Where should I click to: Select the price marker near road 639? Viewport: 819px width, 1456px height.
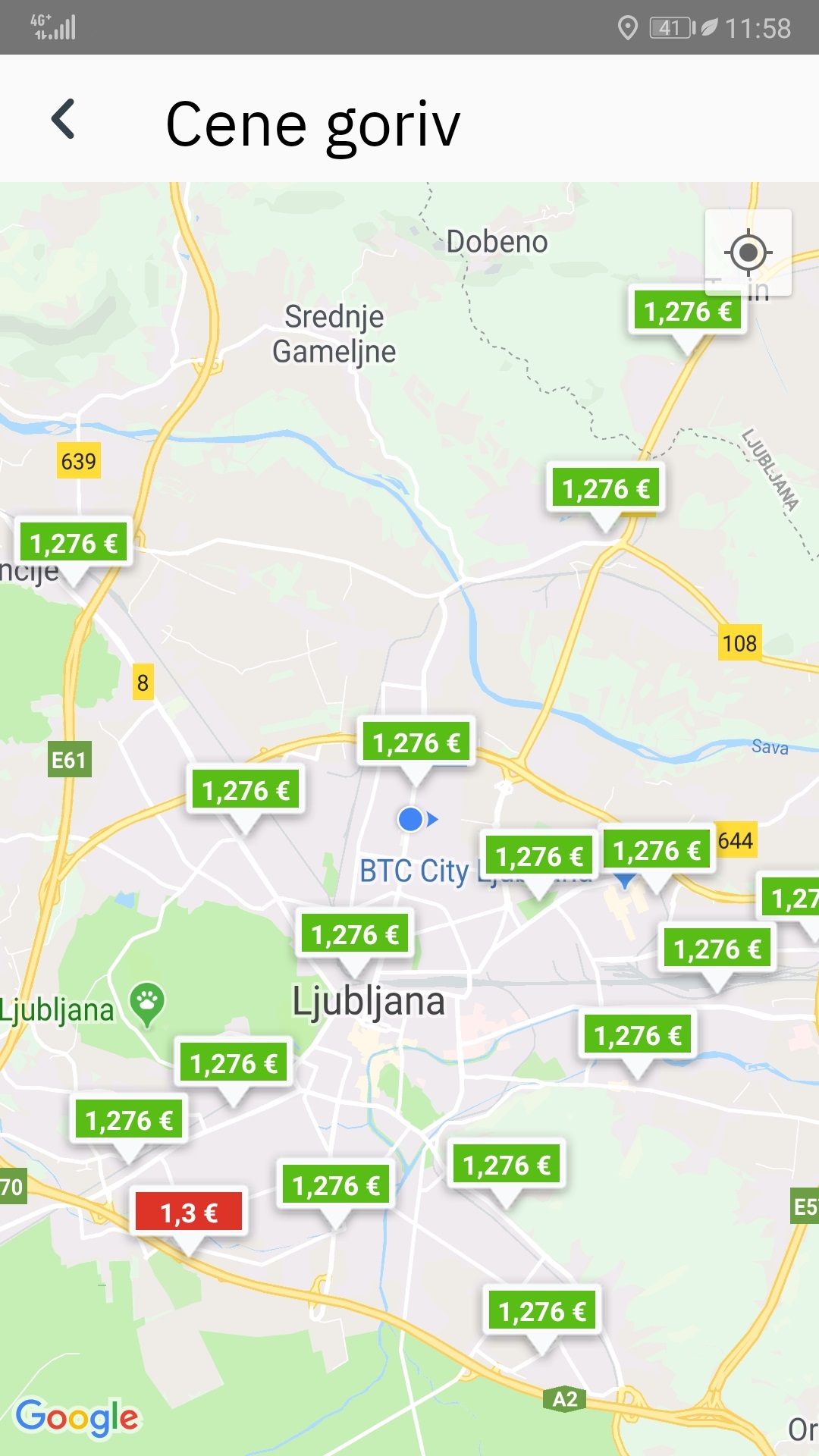click(74, 544)
